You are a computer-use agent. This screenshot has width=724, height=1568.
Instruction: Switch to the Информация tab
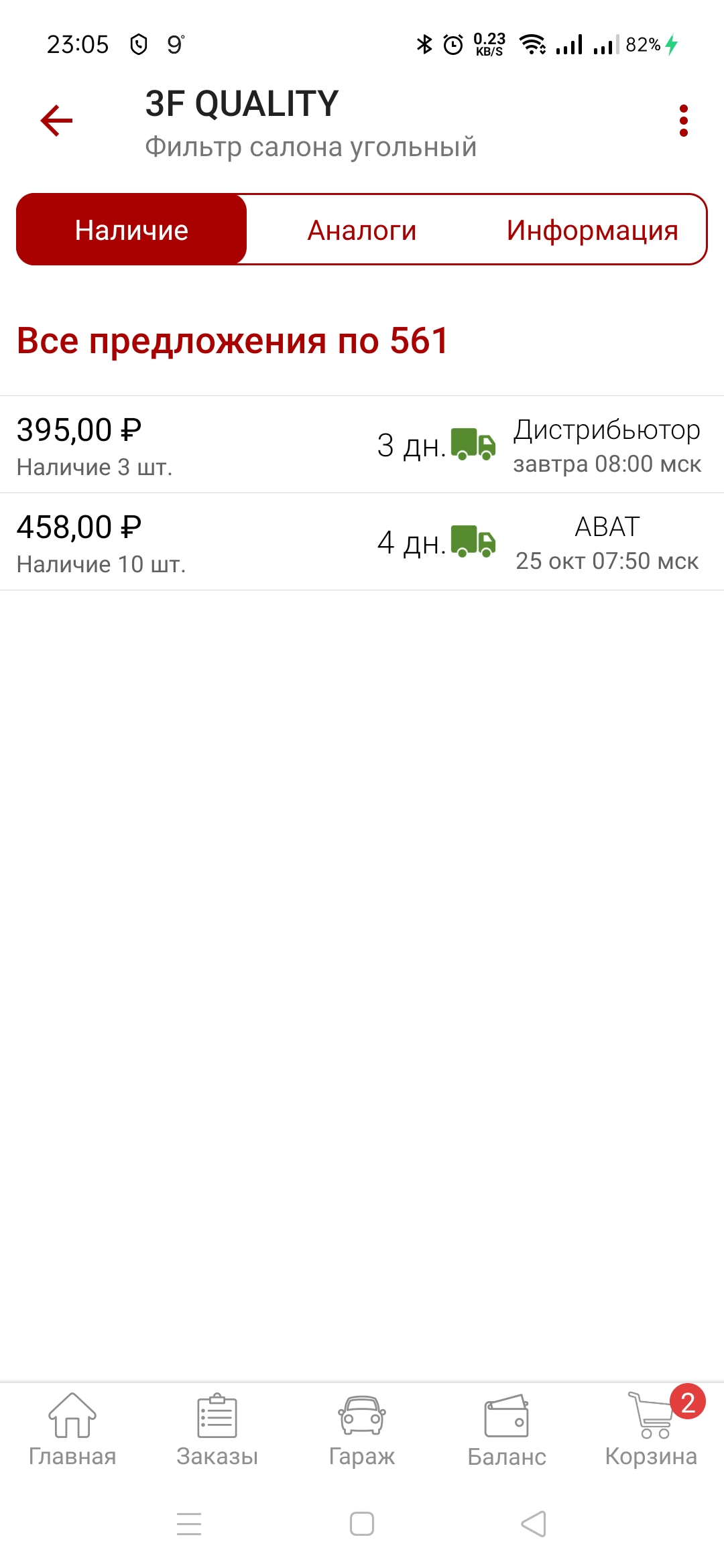pyautogui.click(x=593, y=230)
